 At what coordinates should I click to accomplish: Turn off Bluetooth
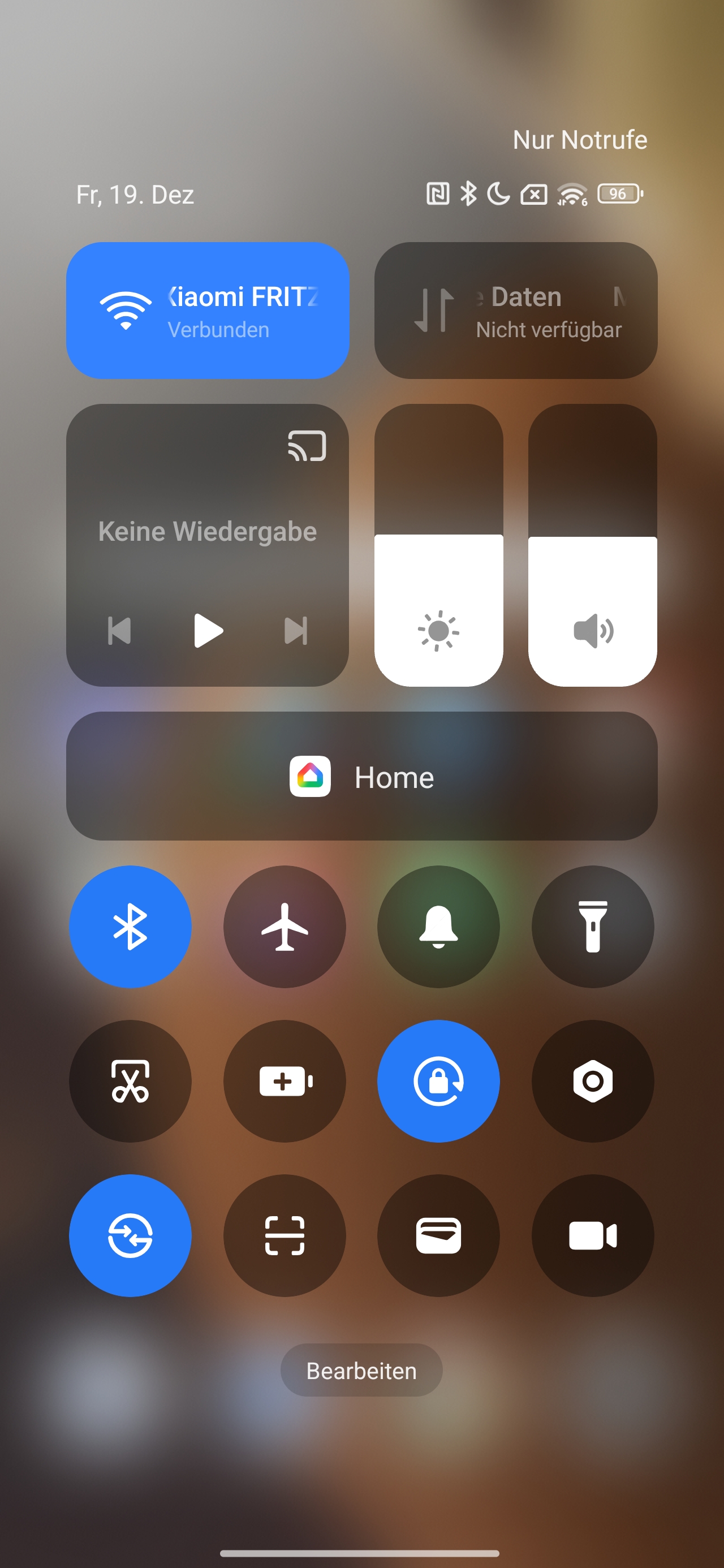point(130,927)
